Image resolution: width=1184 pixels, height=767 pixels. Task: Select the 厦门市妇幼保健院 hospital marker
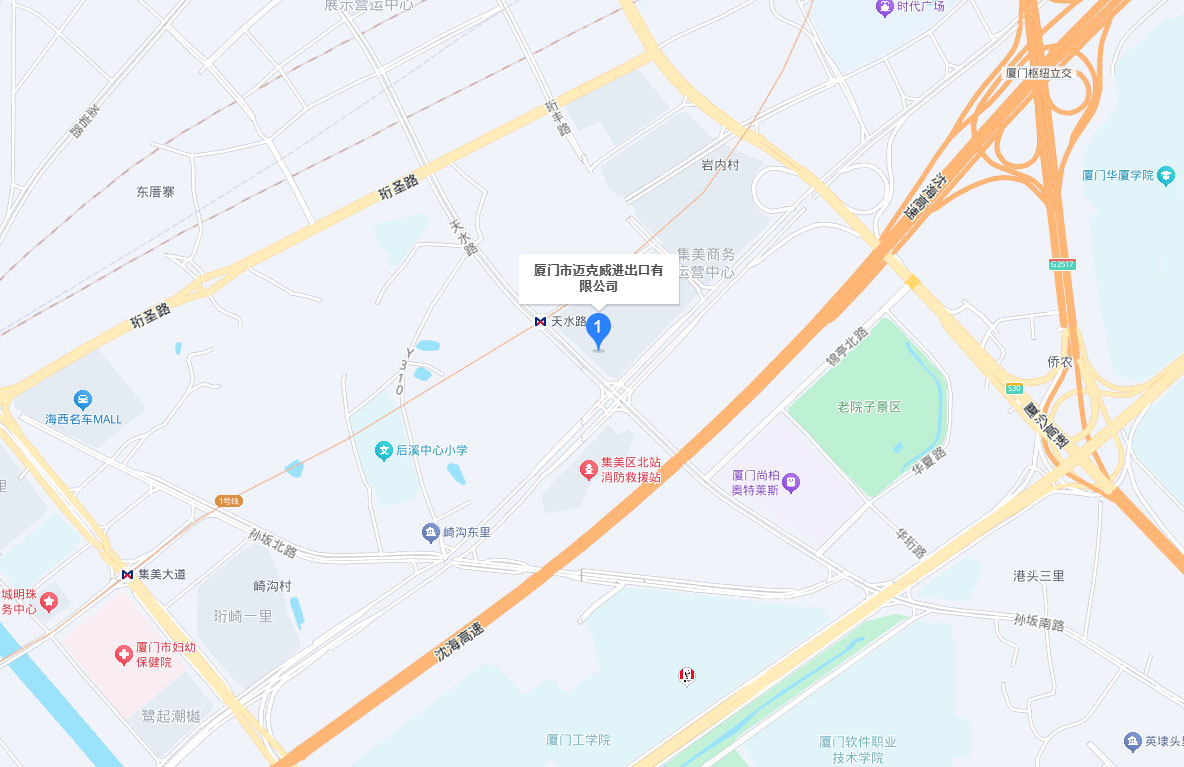click(123, 656)
